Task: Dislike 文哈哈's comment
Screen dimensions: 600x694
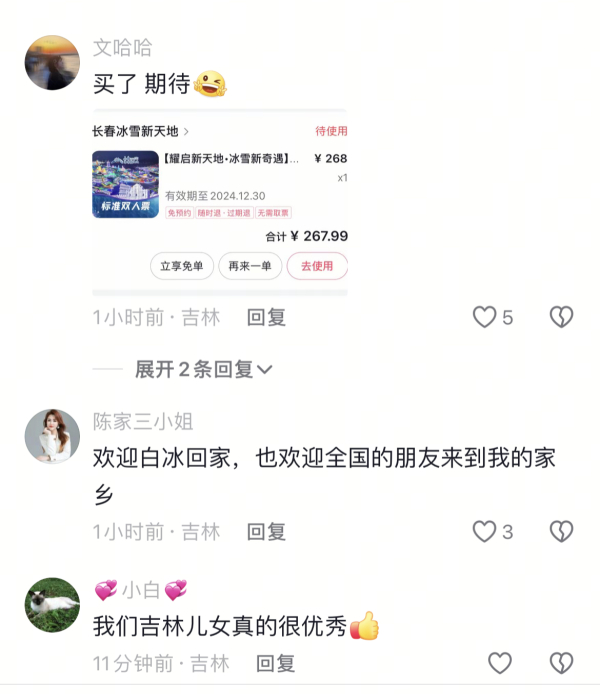Action: click(562, 317)
